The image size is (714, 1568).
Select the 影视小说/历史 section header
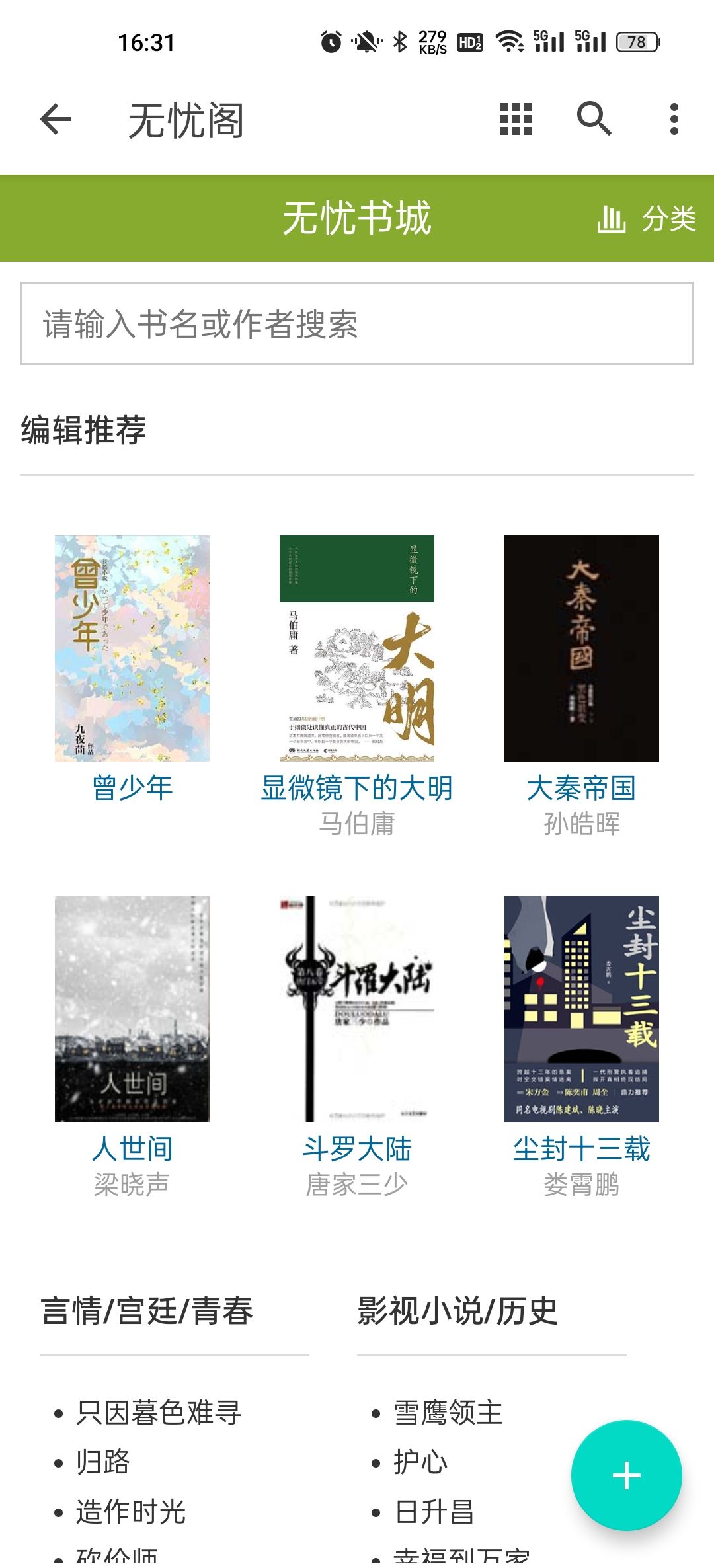(x=458, y=1313)
